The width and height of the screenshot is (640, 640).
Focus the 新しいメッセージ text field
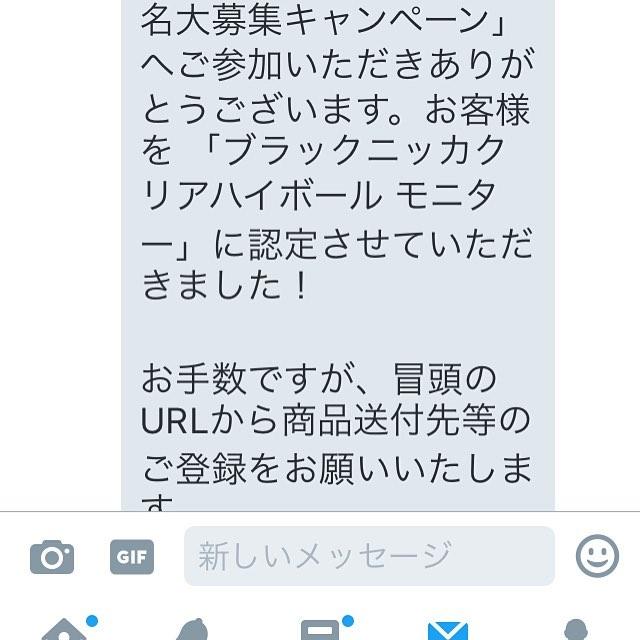pos(368,556)
